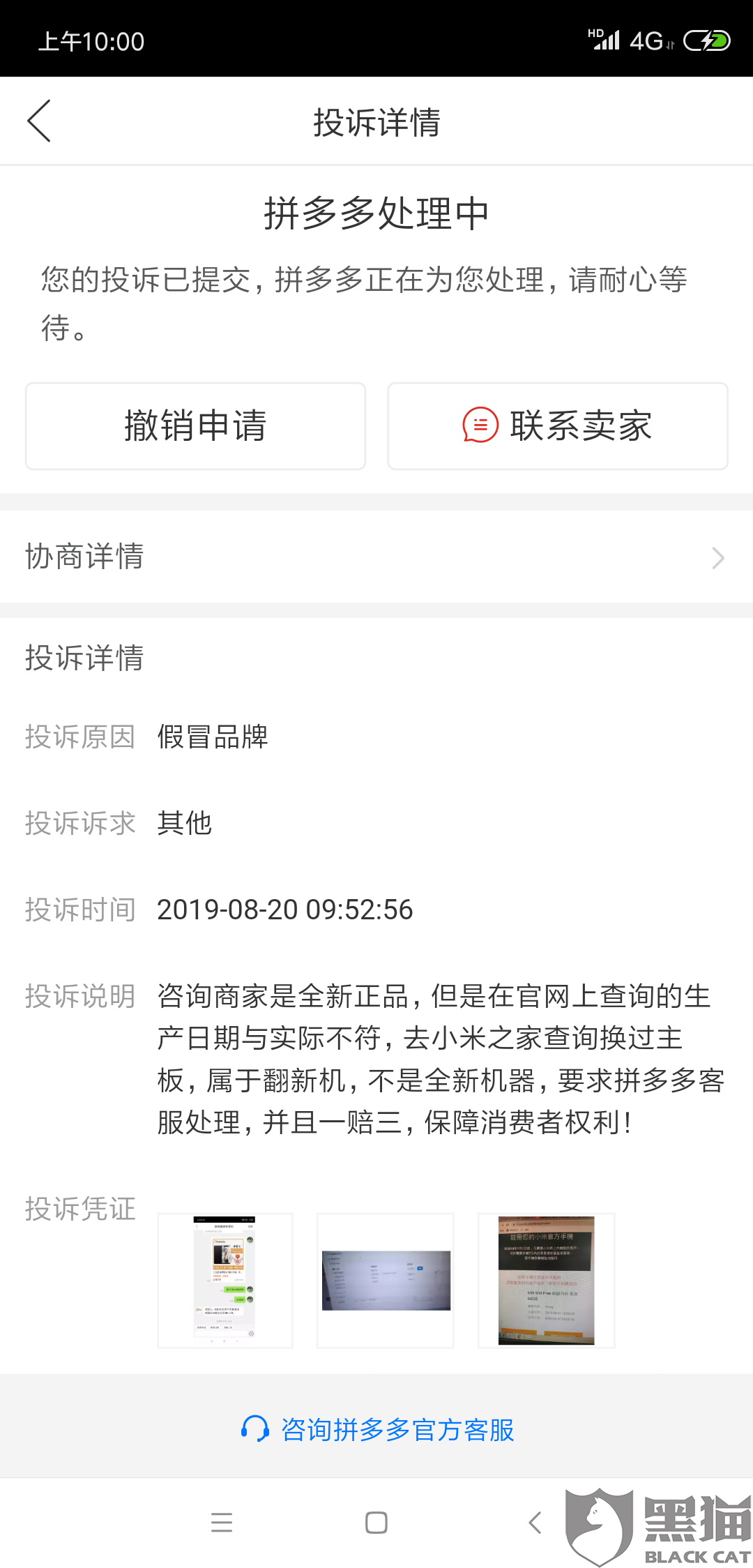This screenshot has height=1568, width=753.
Task: View the first complaint evidence chat screenshot
Action: tap(225, 1280)
